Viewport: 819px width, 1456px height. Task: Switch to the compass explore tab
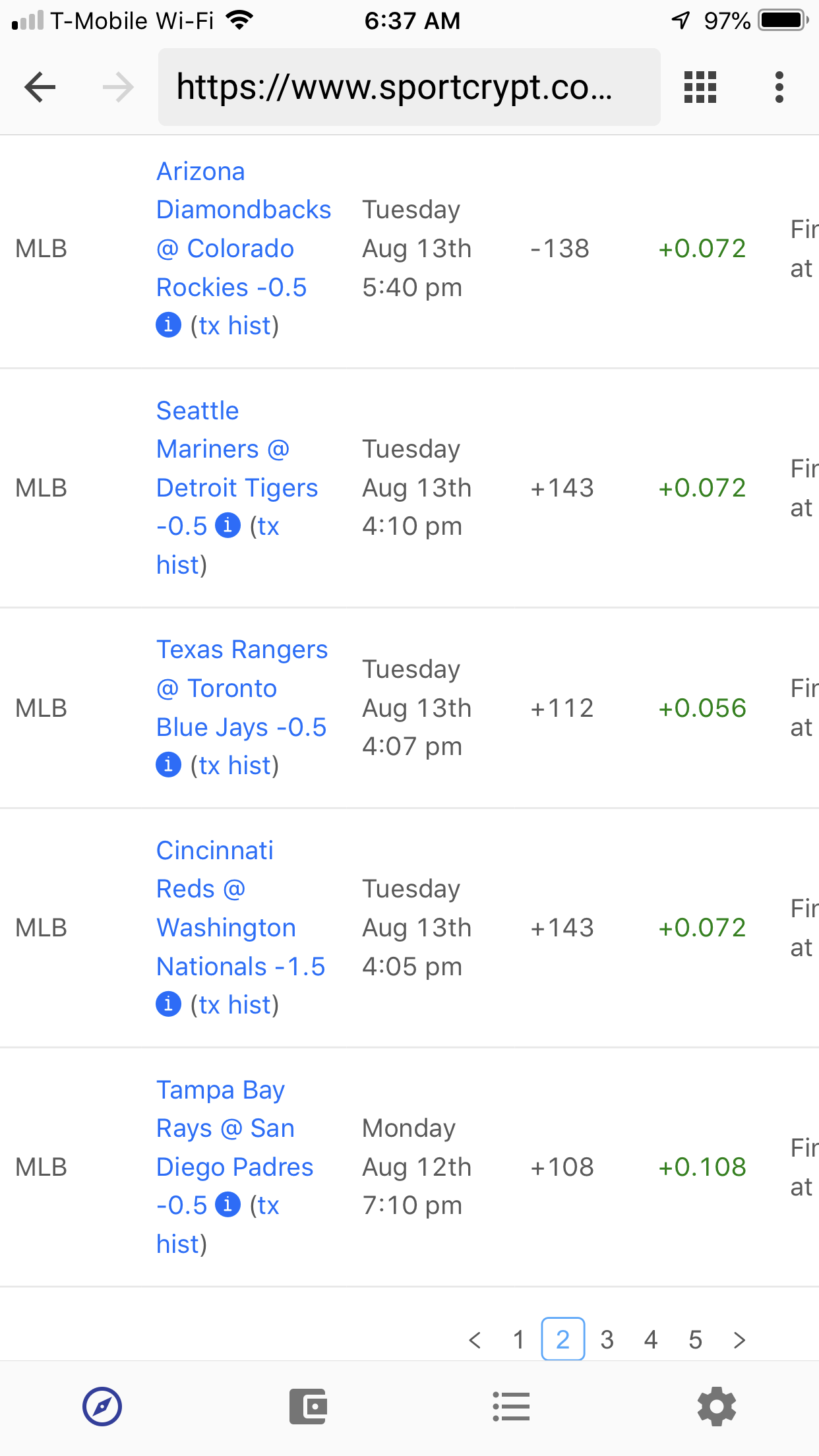(102, 1407)
